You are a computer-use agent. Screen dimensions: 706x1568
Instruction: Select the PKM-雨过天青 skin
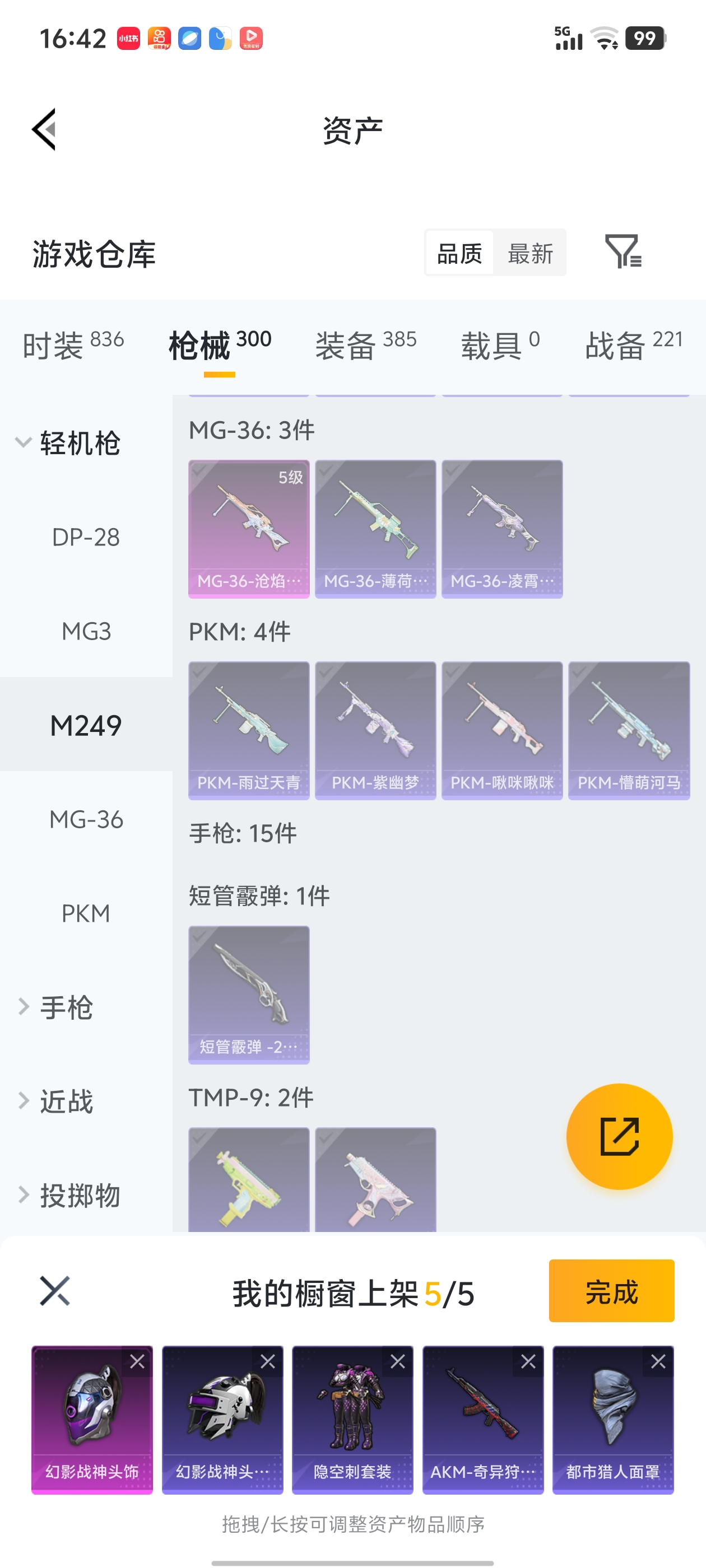pos(249,730)
